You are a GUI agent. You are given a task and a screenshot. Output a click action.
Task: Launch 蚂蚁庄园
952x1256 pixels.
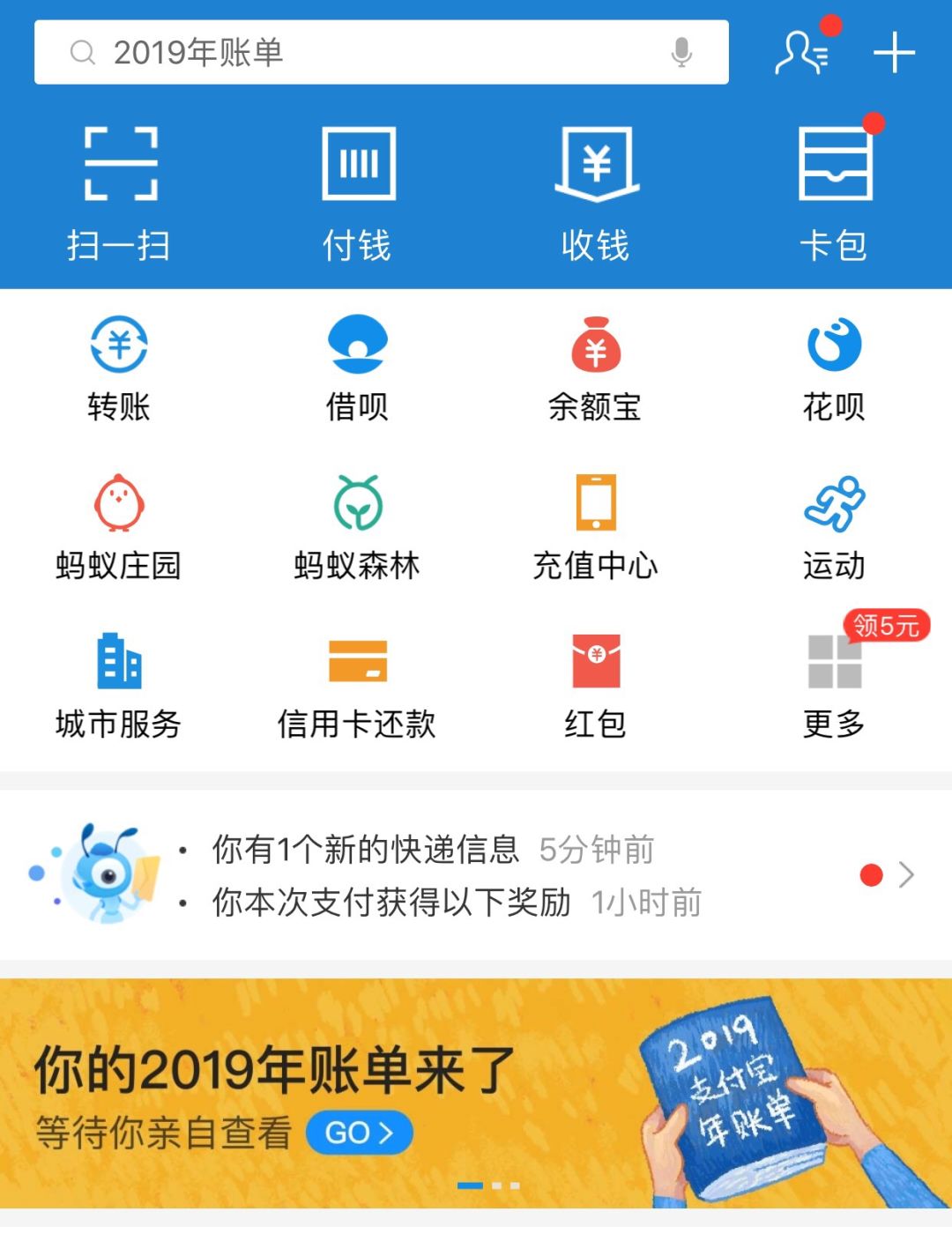pyautogui.click(x=119, y=529)
